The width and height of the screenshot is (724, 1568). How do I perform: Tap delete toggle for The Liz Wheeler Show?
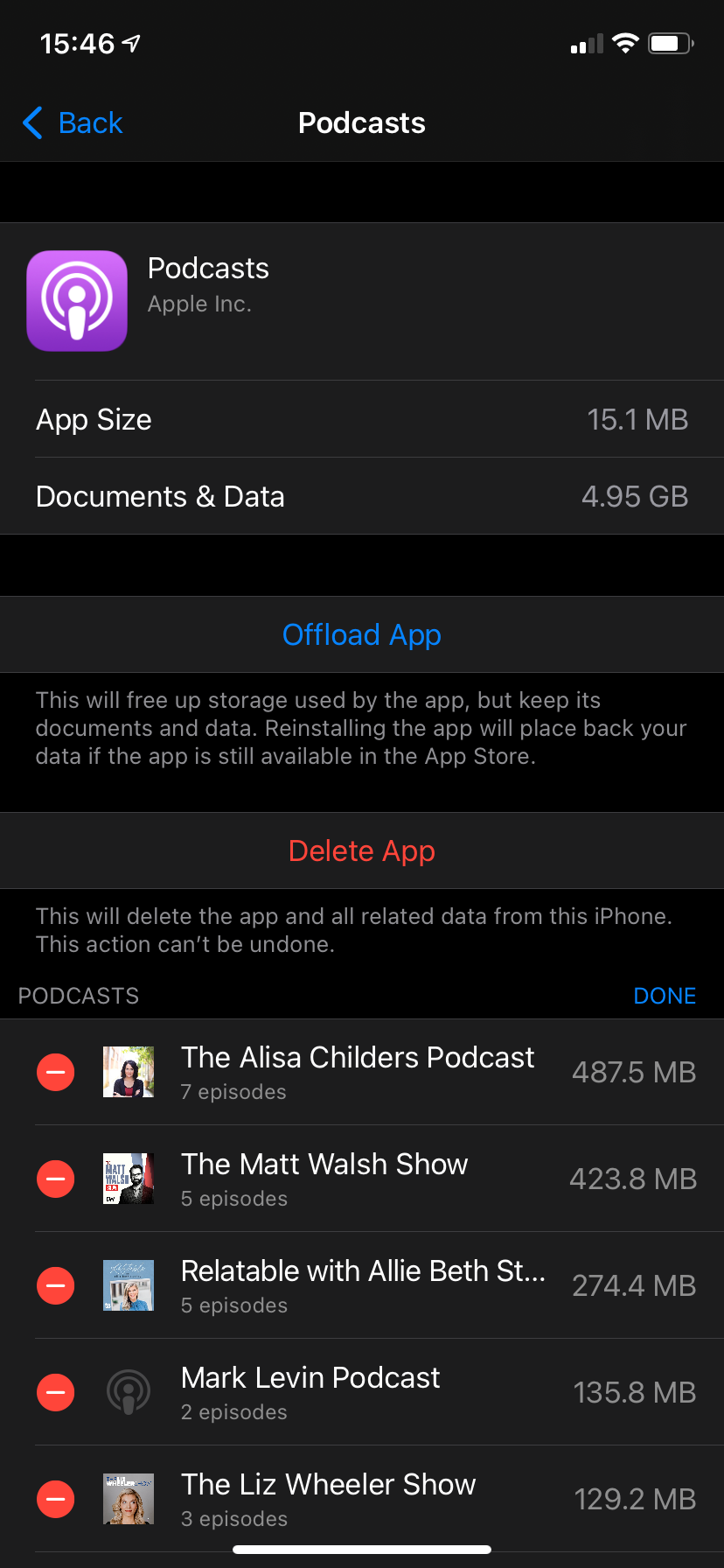(55, 1499)
